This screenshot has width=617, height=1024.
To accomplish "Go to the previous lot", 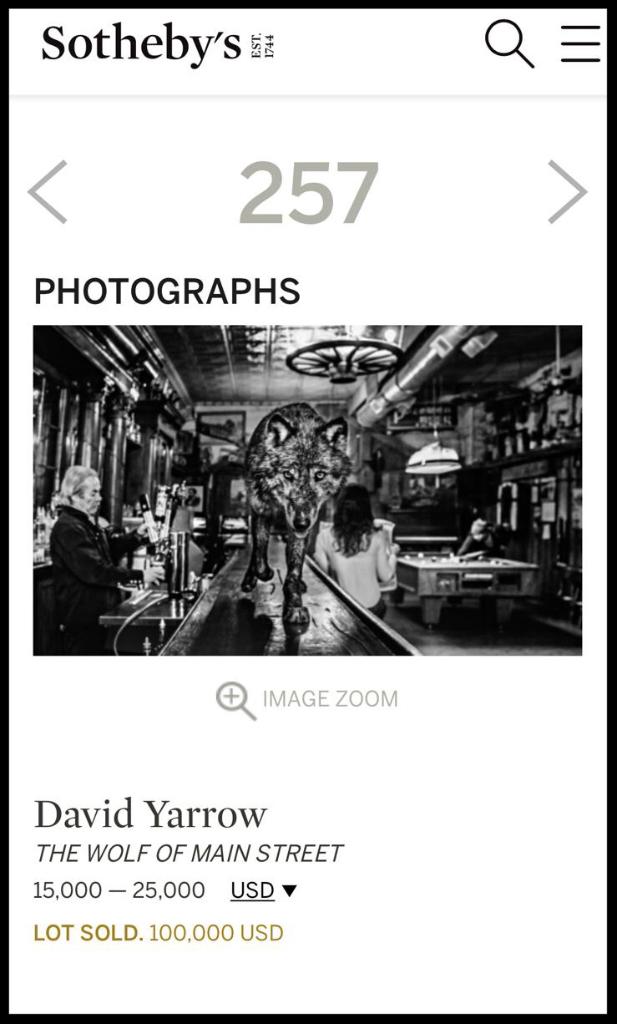I will pos(47,191).
